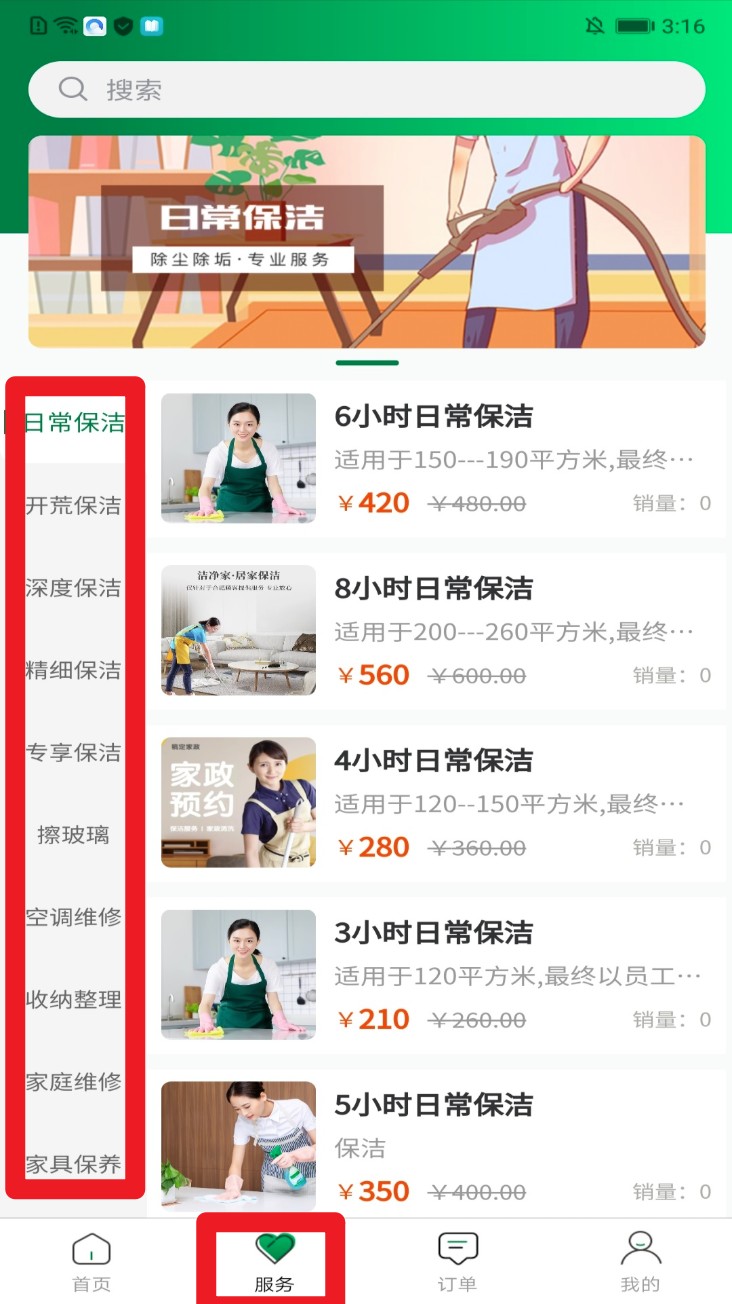Switch to 空调维修 category
Image resolution: width=732 pixels, height=1304 pixels.
pyautogui.click(x=74, y=917)
